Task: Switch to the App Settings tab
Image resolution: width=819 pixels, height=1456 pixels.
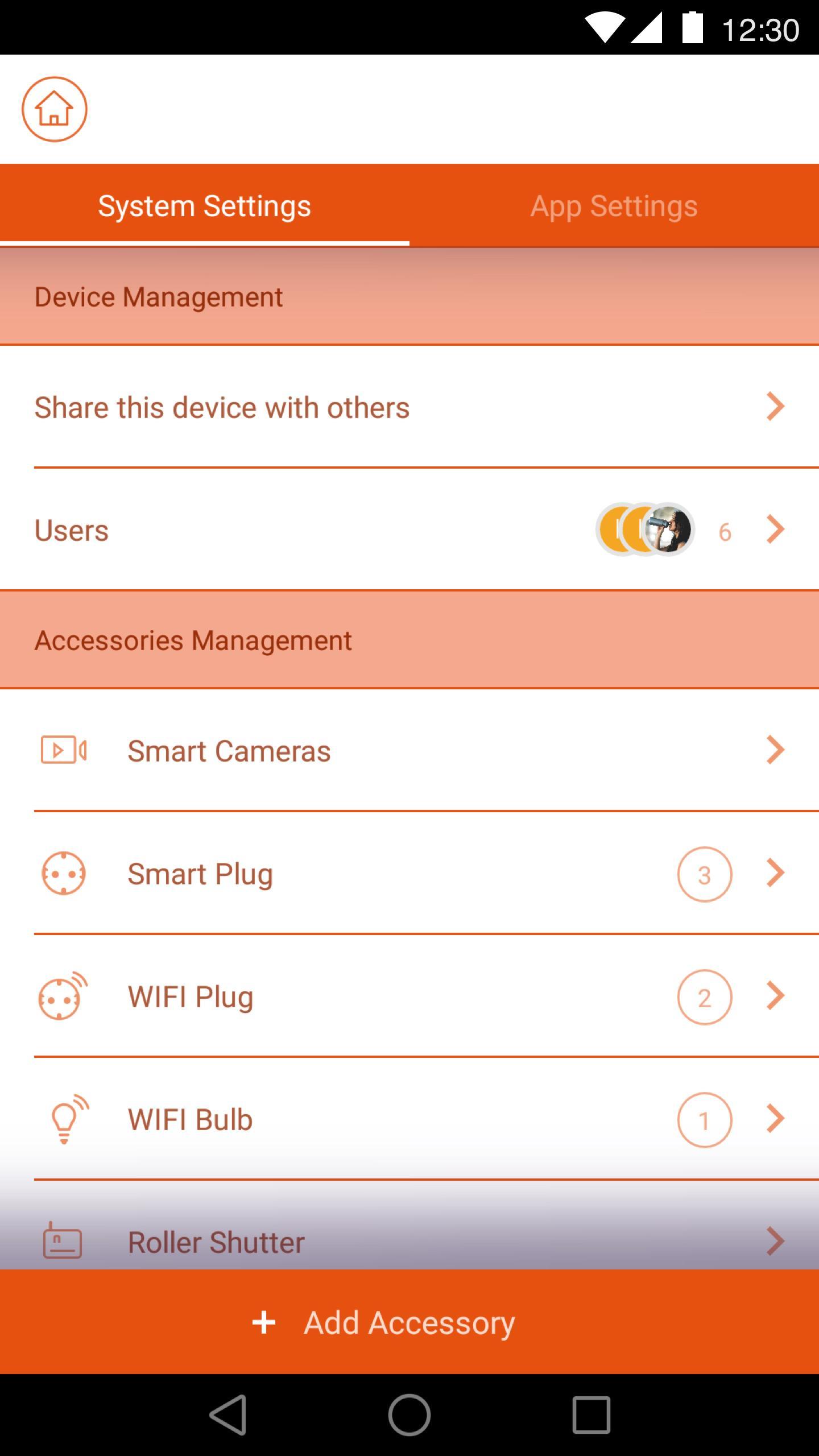Action: pos(614,206)
